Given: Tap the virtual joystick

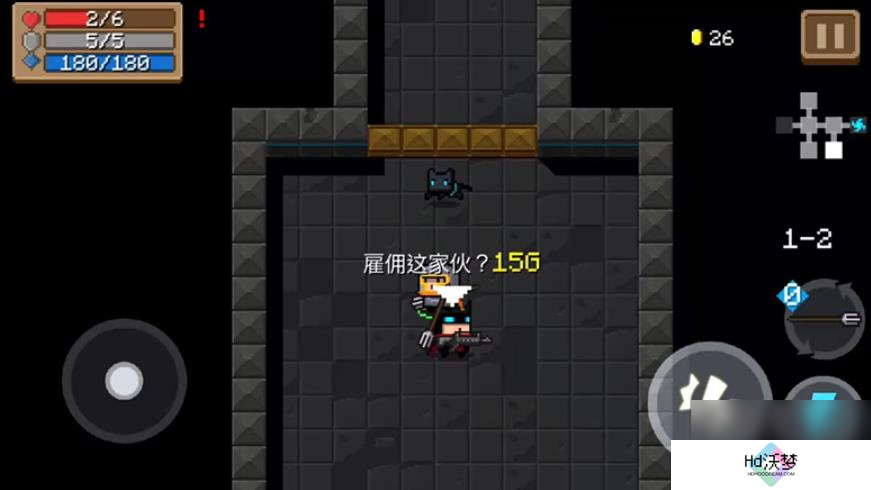Looking at the screenshot, I should tap(124, 381).
